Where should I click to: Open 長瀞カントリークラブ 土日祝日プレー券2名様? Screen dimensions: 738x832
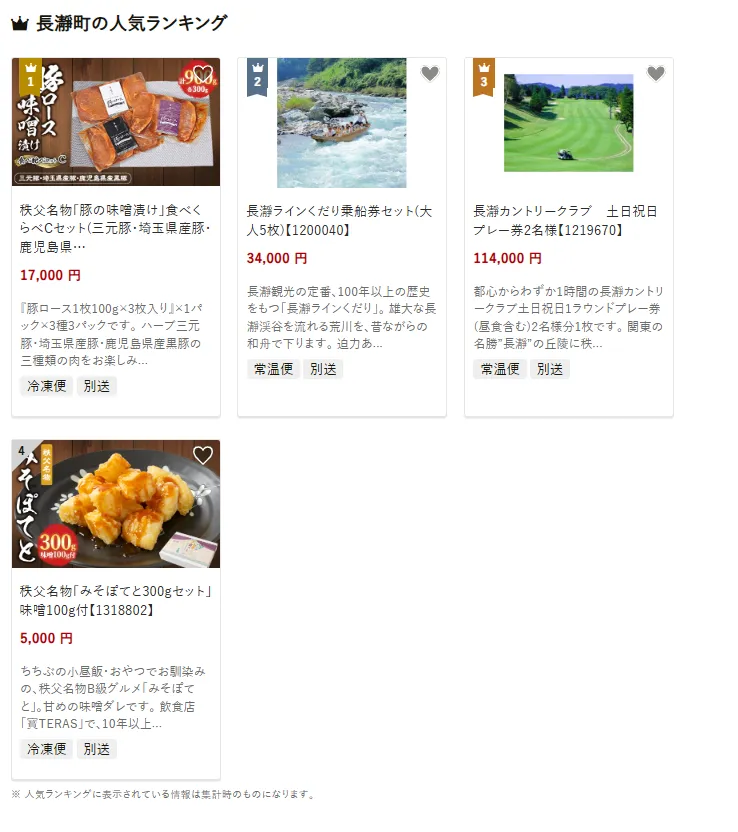click(566, 220)
